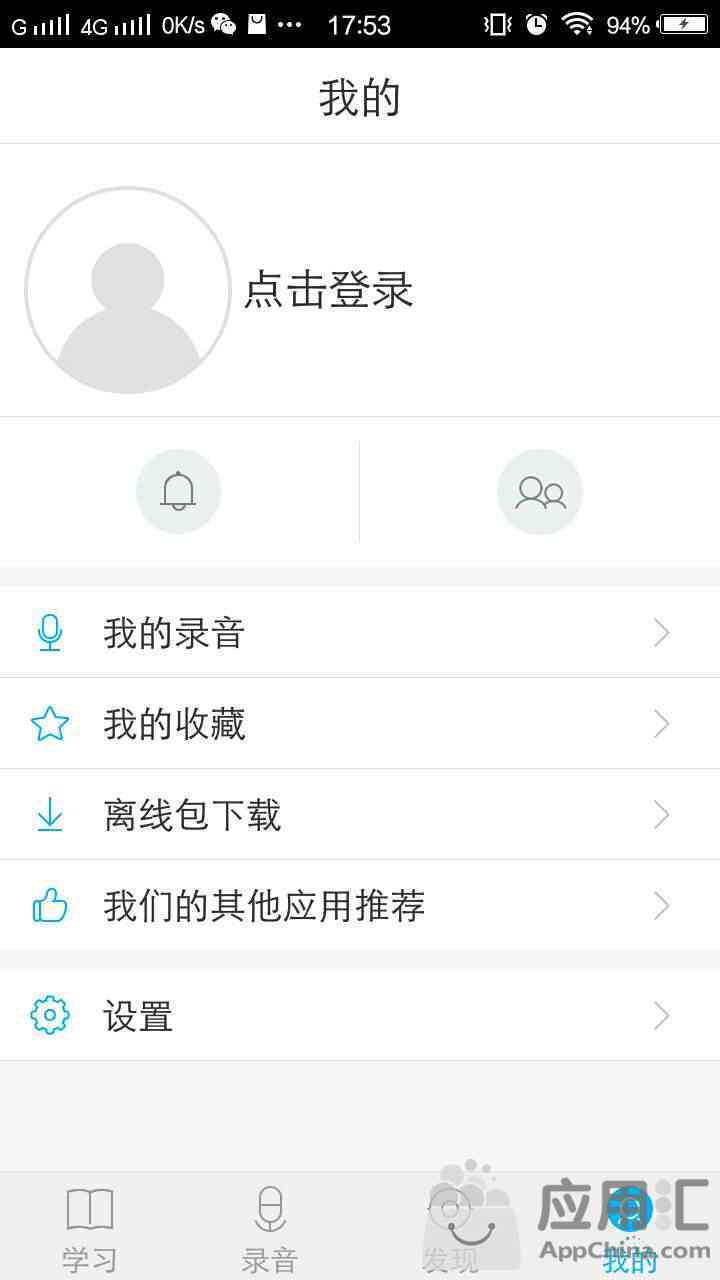The image size is (720, 1280).
Task: Switch to the 发现 tab
Action: (x=450, y=1228)
